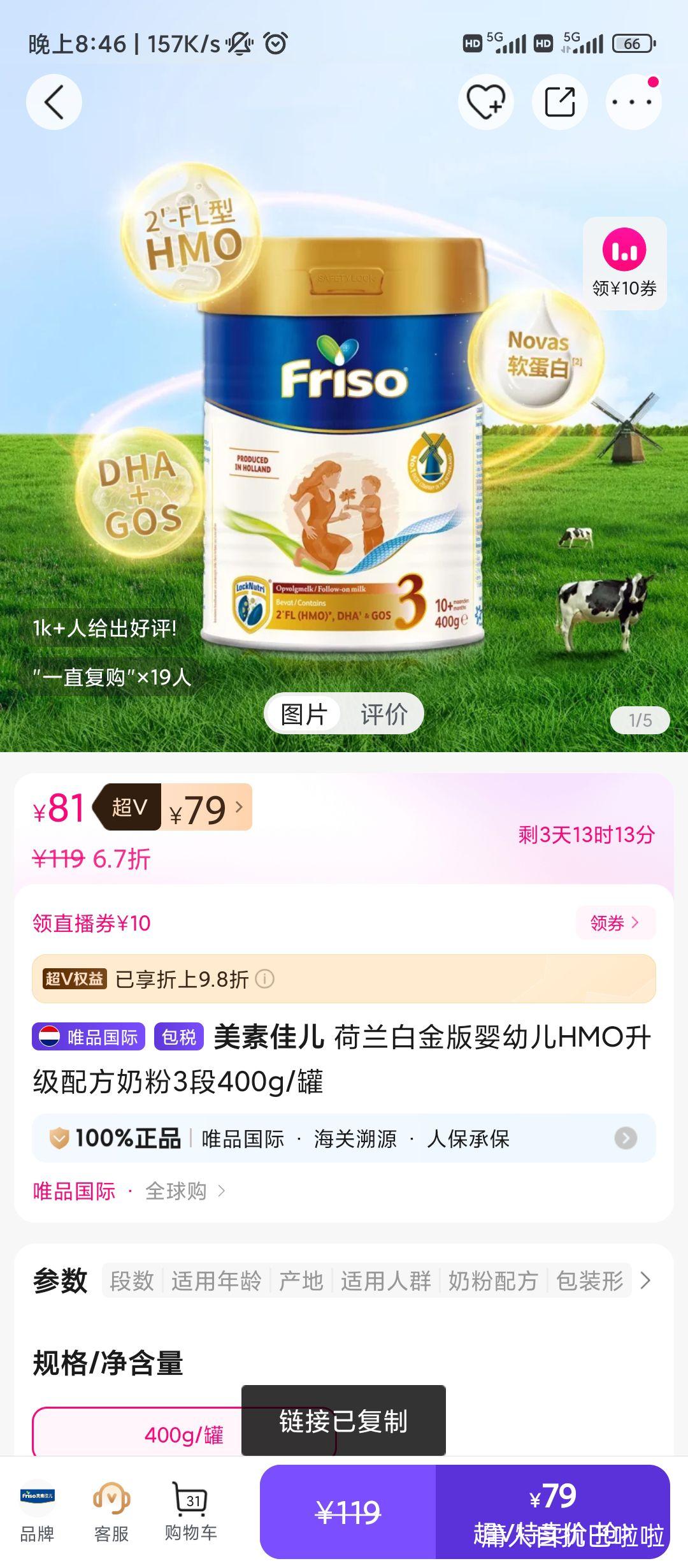The width and height of the screenshot is (688, 1568).
Task: Tap the 领¥10券 coupon icon on image
Action: tap(626, 256)
